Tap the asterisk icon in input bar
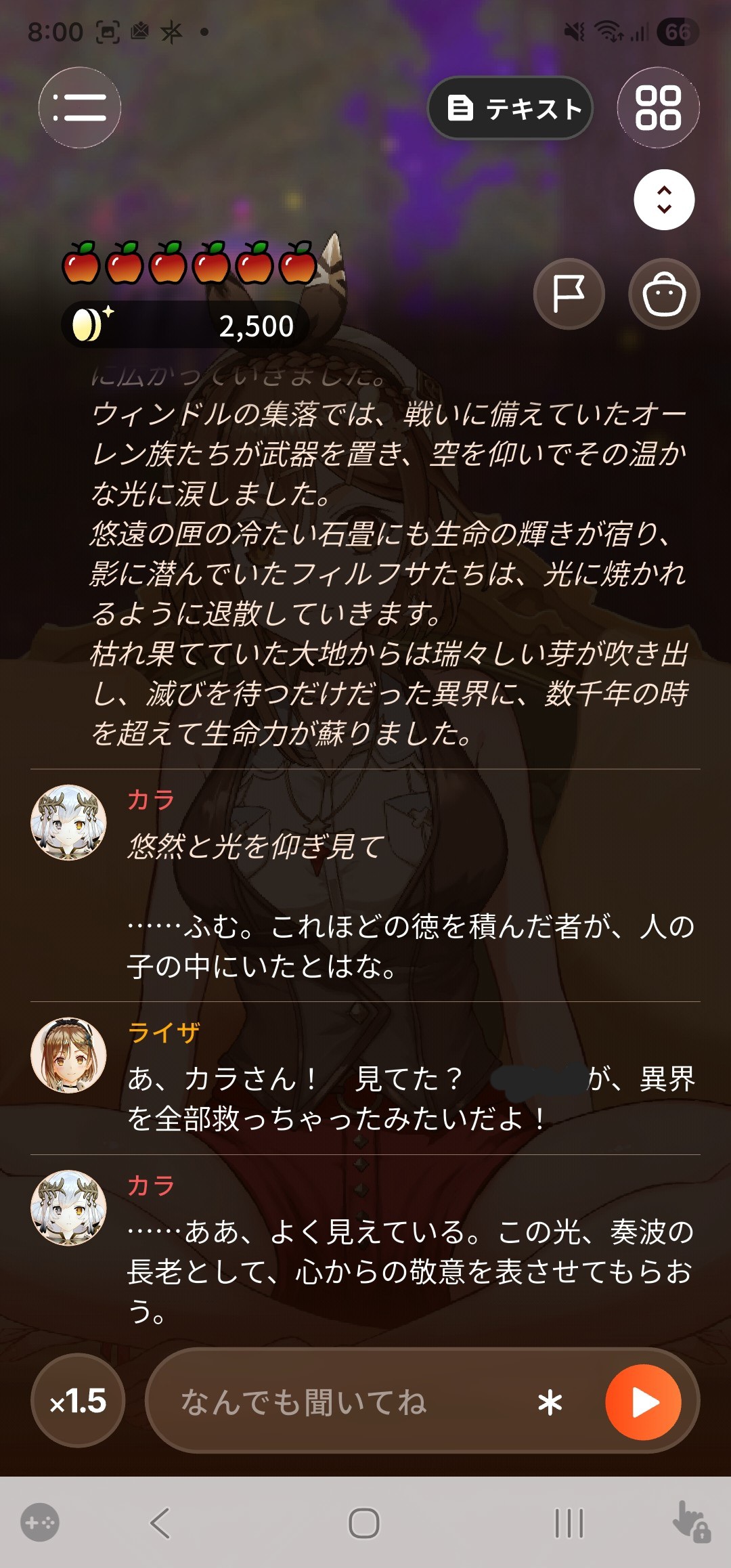 (550, 1403)
